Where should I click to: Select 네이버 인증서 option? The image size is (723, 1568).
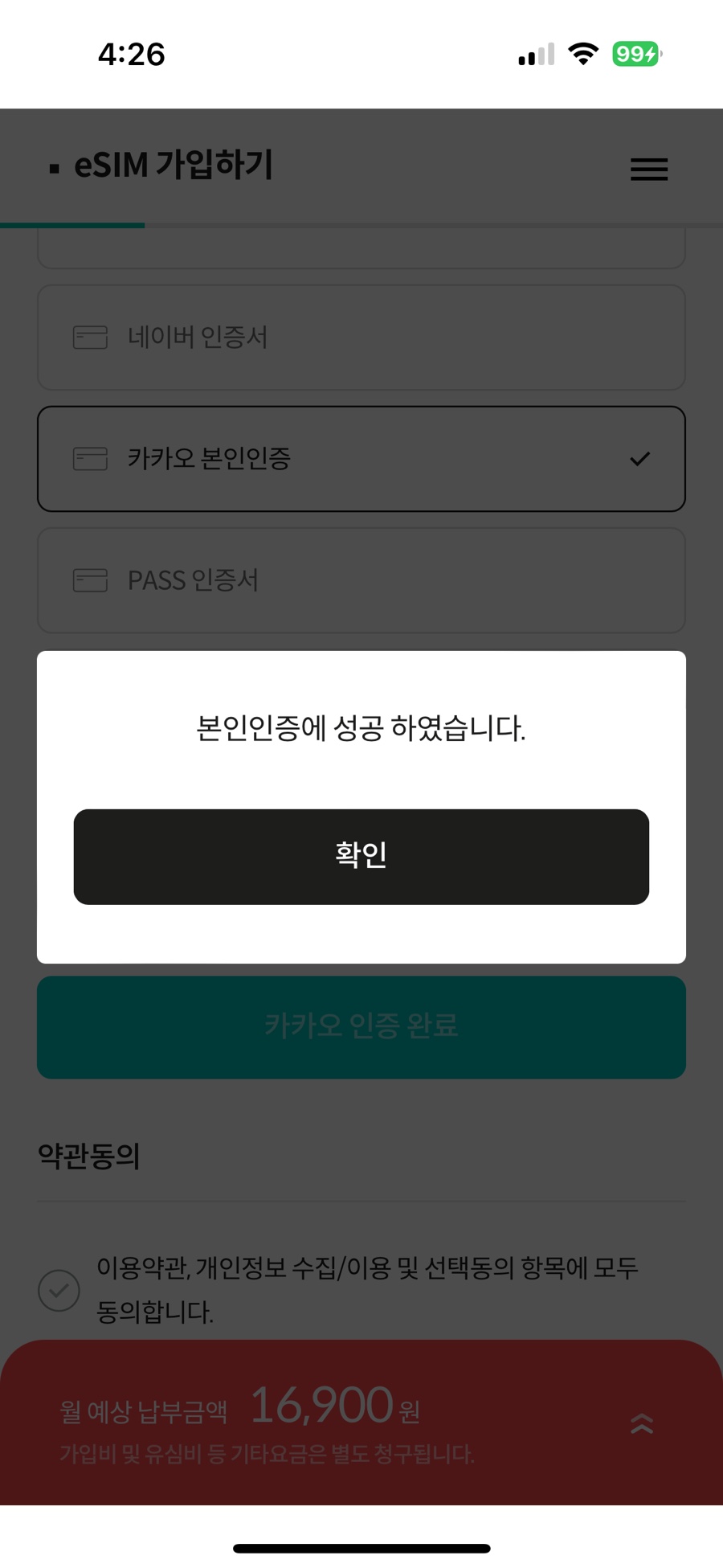pos(361,338)
